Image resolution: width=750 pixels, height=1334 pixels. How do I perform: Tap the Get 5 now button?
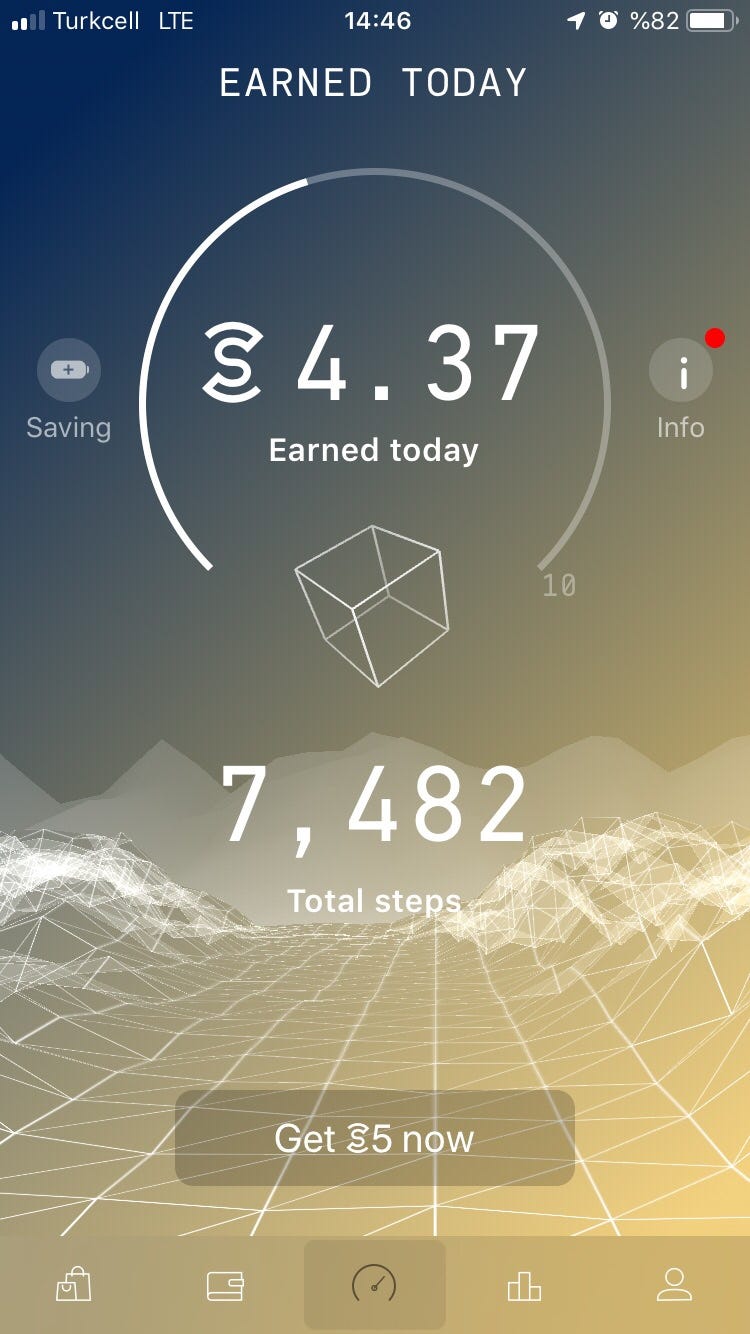375,1138
